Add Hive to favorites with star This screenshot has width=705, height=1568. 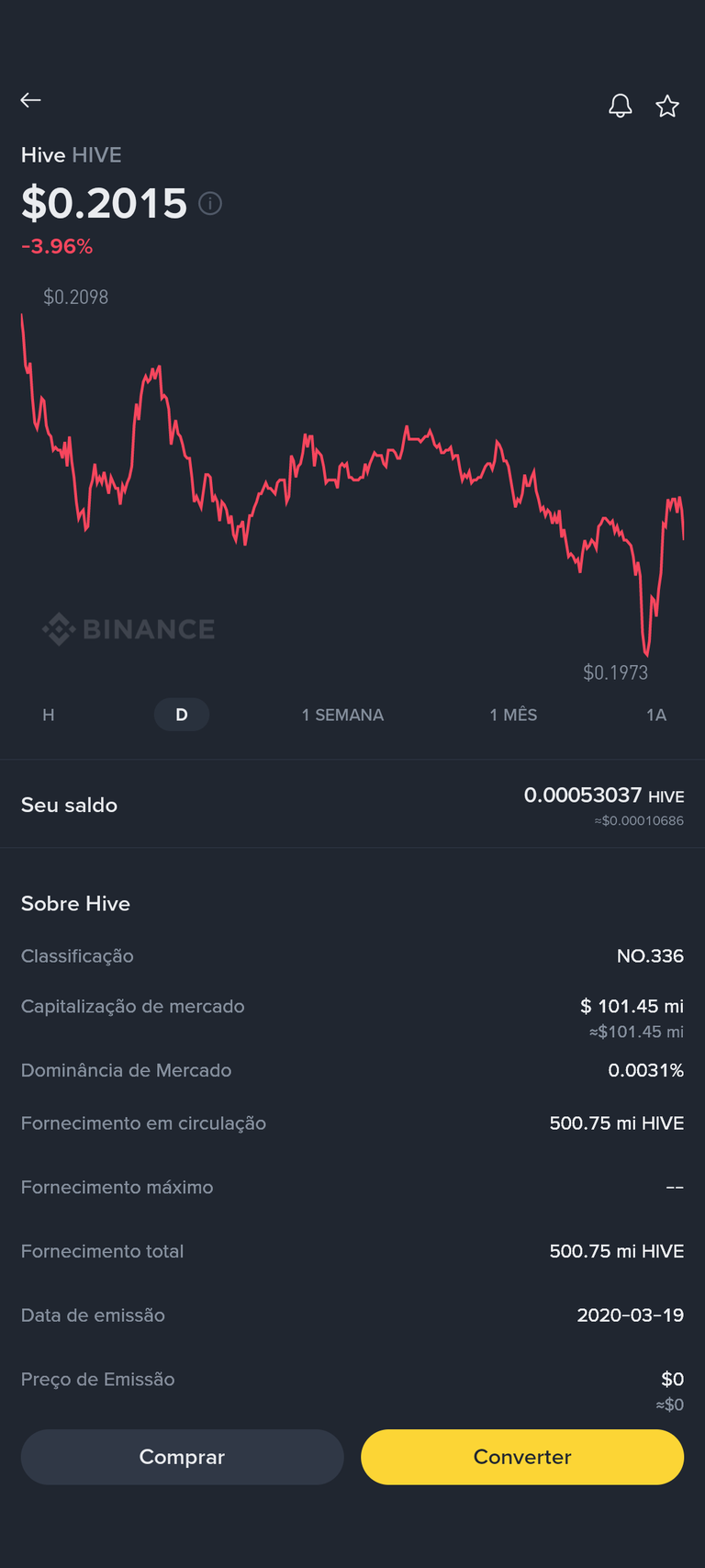point(667,107)
